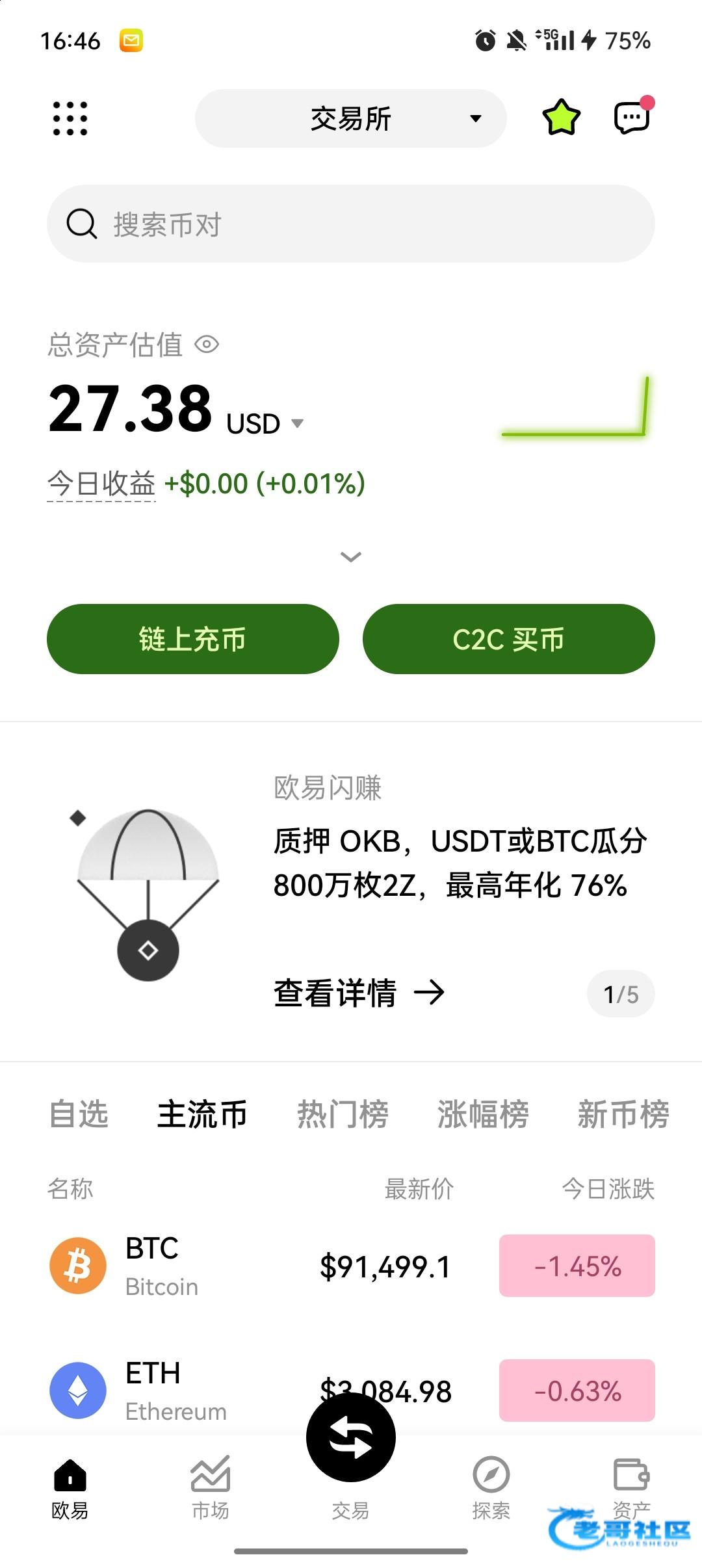Tap the 链上充币 deposit button
The image size is (702, 1568).
point(193,639)
